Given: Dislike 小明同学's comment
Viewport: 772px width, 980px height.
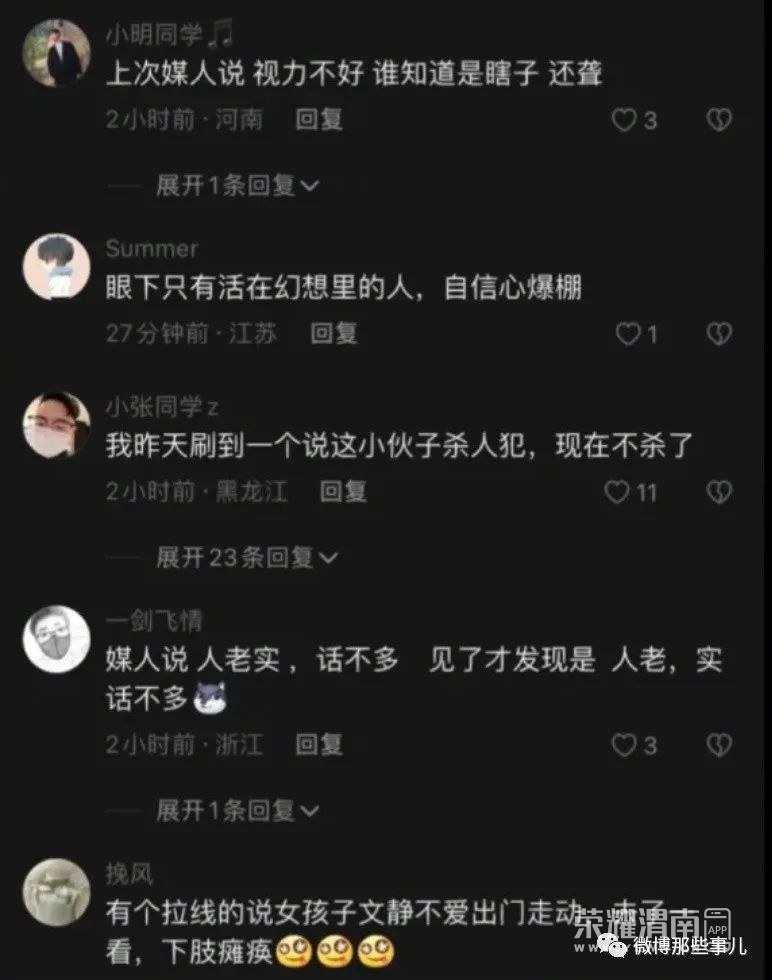Looking at the screenshot, I should [x=719, y=121].
